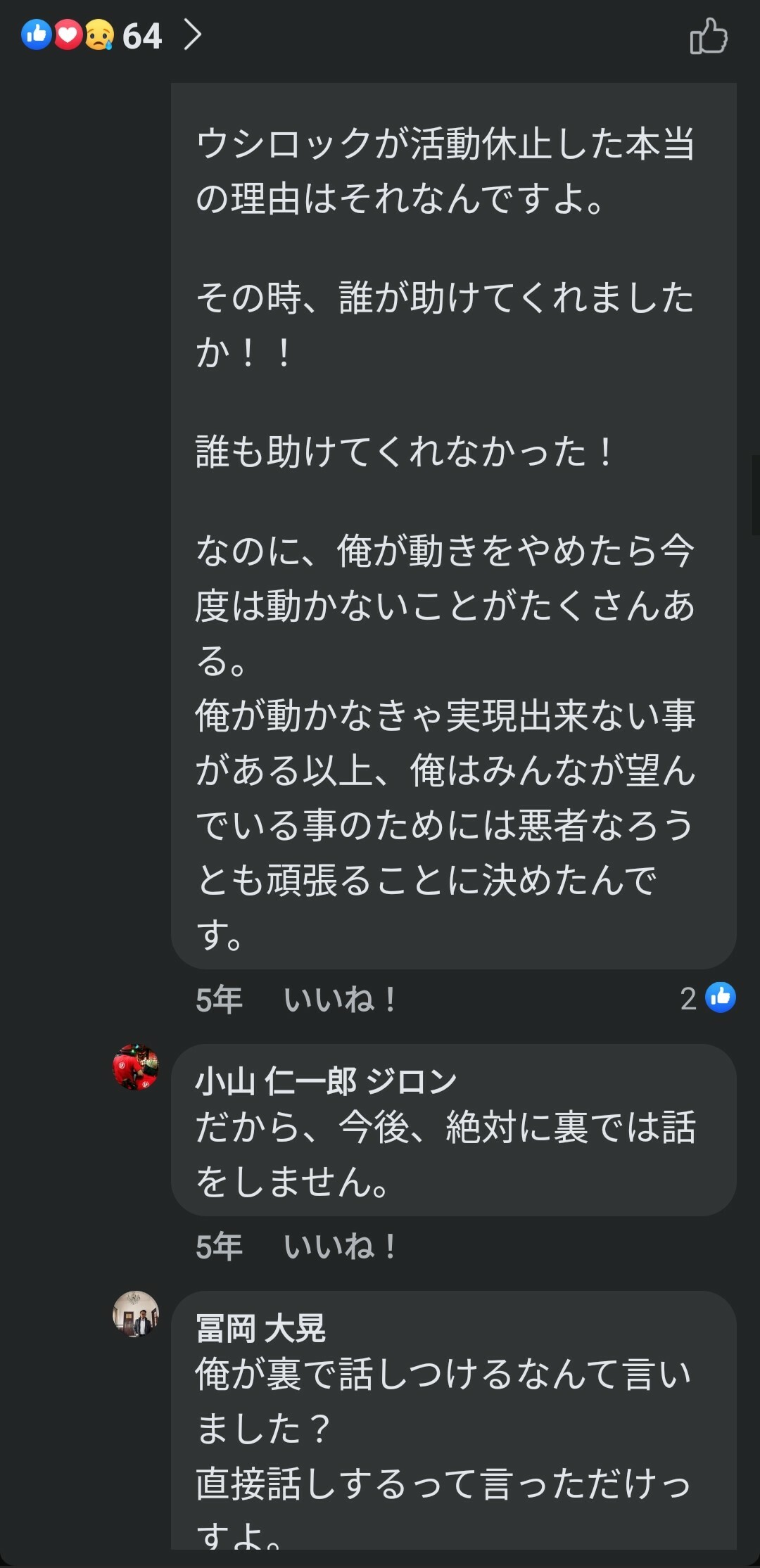The width and height of the screenshot is (760, 1568).
Task: View the 2 likes on long comment
Action: coord(708,998)
